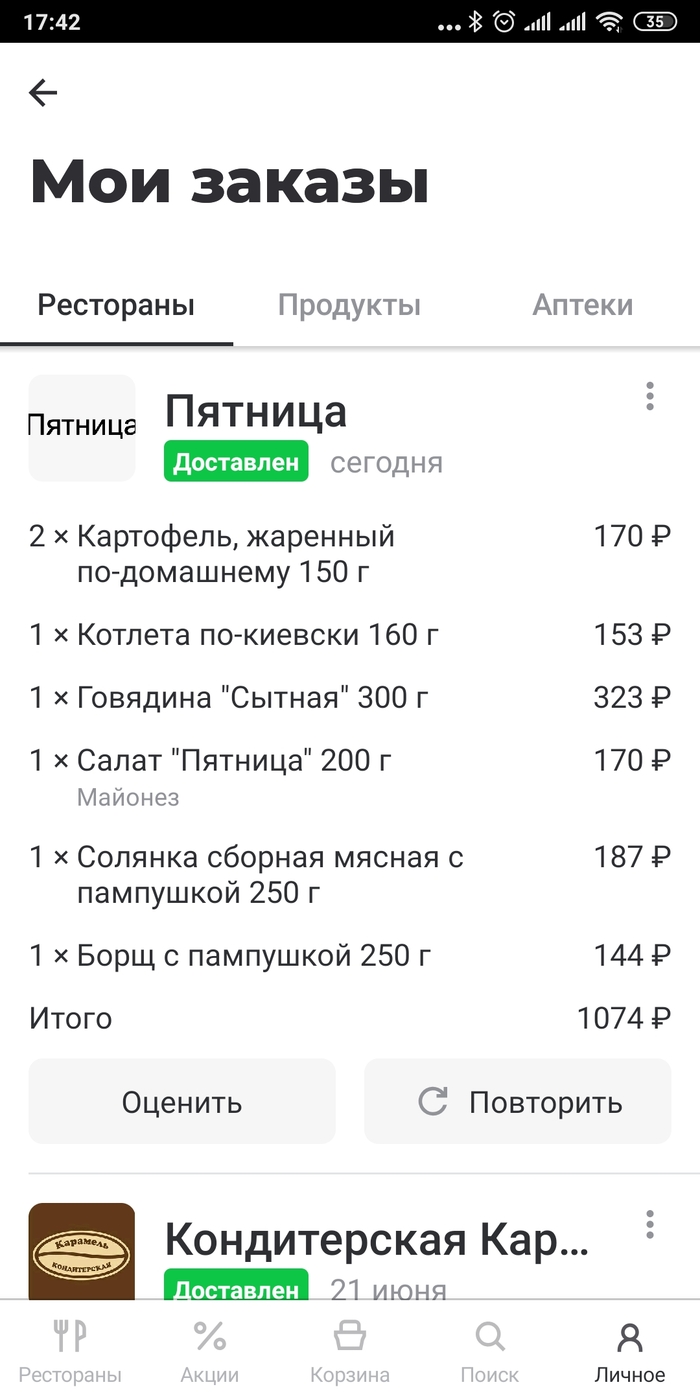Select the Рестораны orders tab at top
Viewport: 700px width, 1400px height.
[116, 305]
